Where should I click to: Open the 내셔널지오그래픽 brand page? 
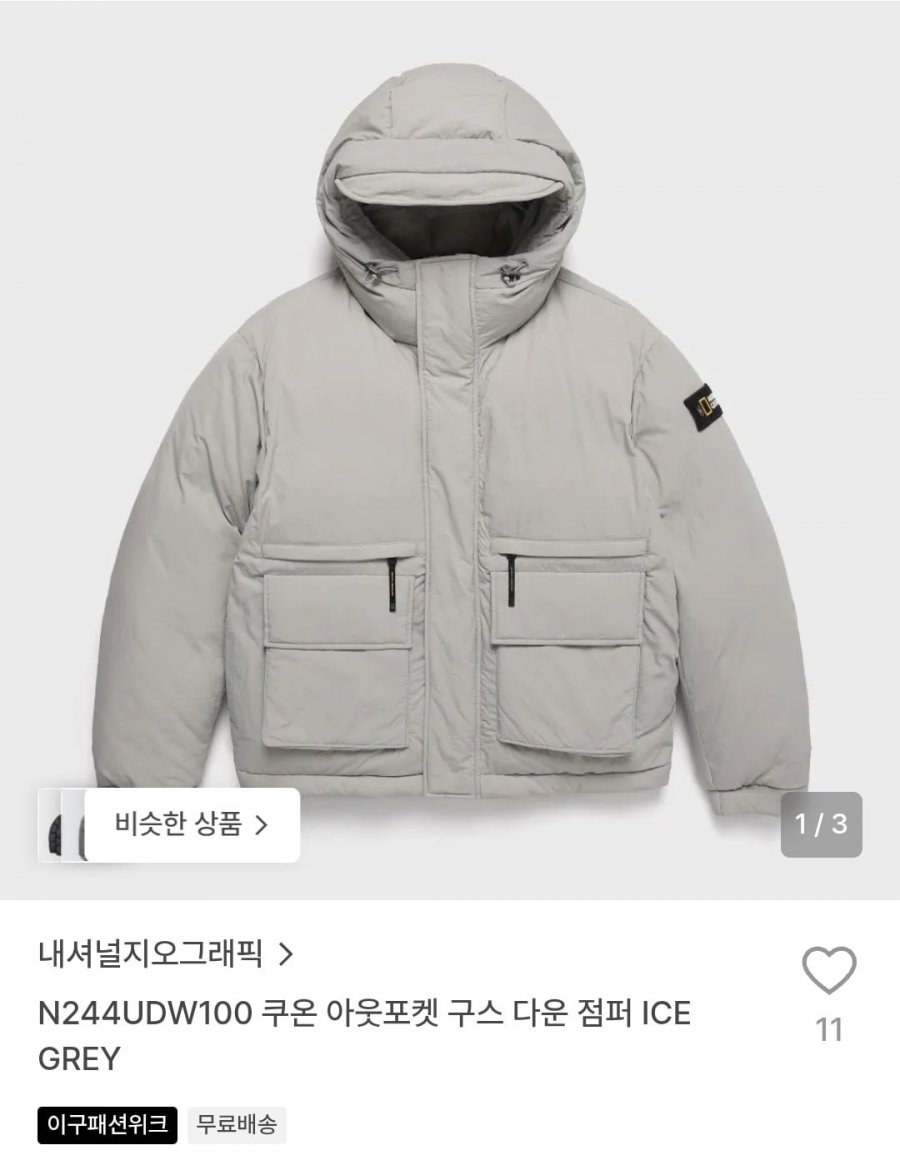pos(166,954)
